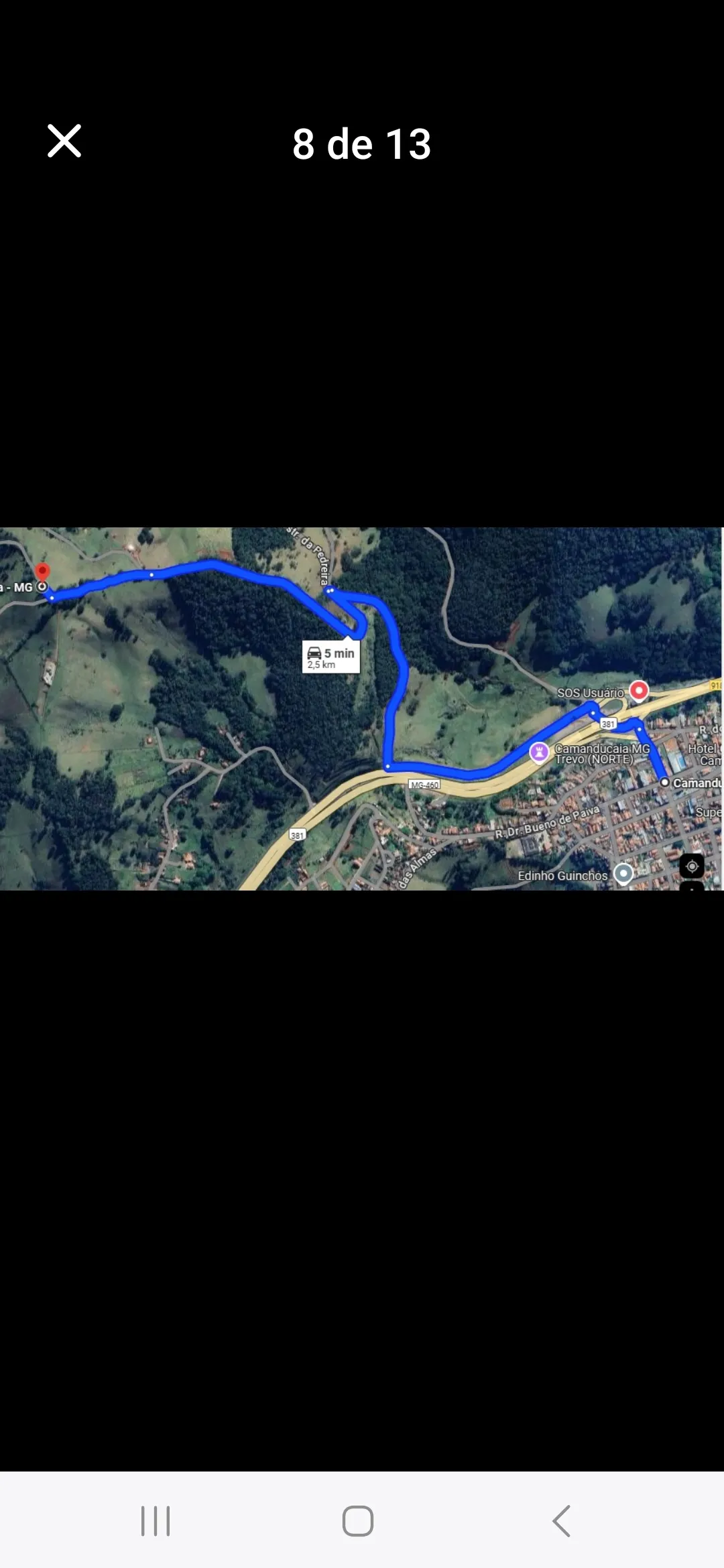The image size is (724, 1568).
Task: Go back with system back button
Action: tap(562, 1520)
